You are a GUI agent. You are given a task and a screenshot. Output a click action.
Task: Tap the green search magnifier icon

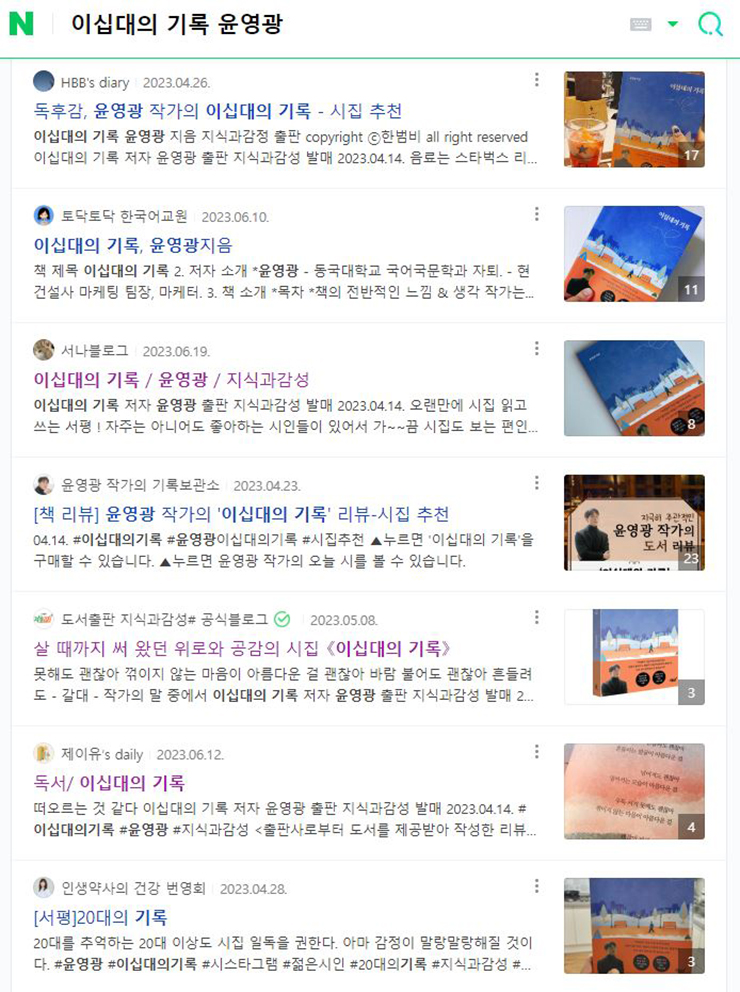(710, 25)
